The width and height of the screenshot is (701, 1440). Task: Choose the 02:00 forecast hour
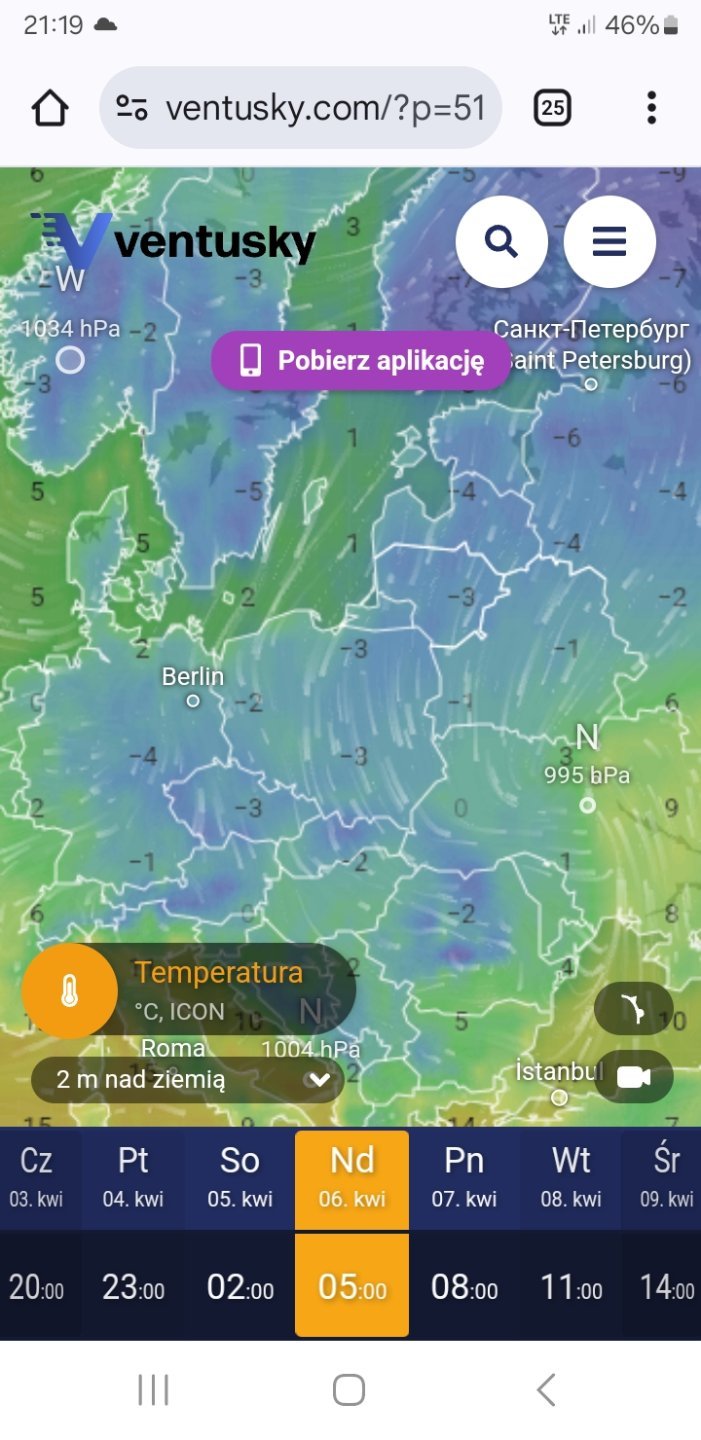coord(240,1287)
